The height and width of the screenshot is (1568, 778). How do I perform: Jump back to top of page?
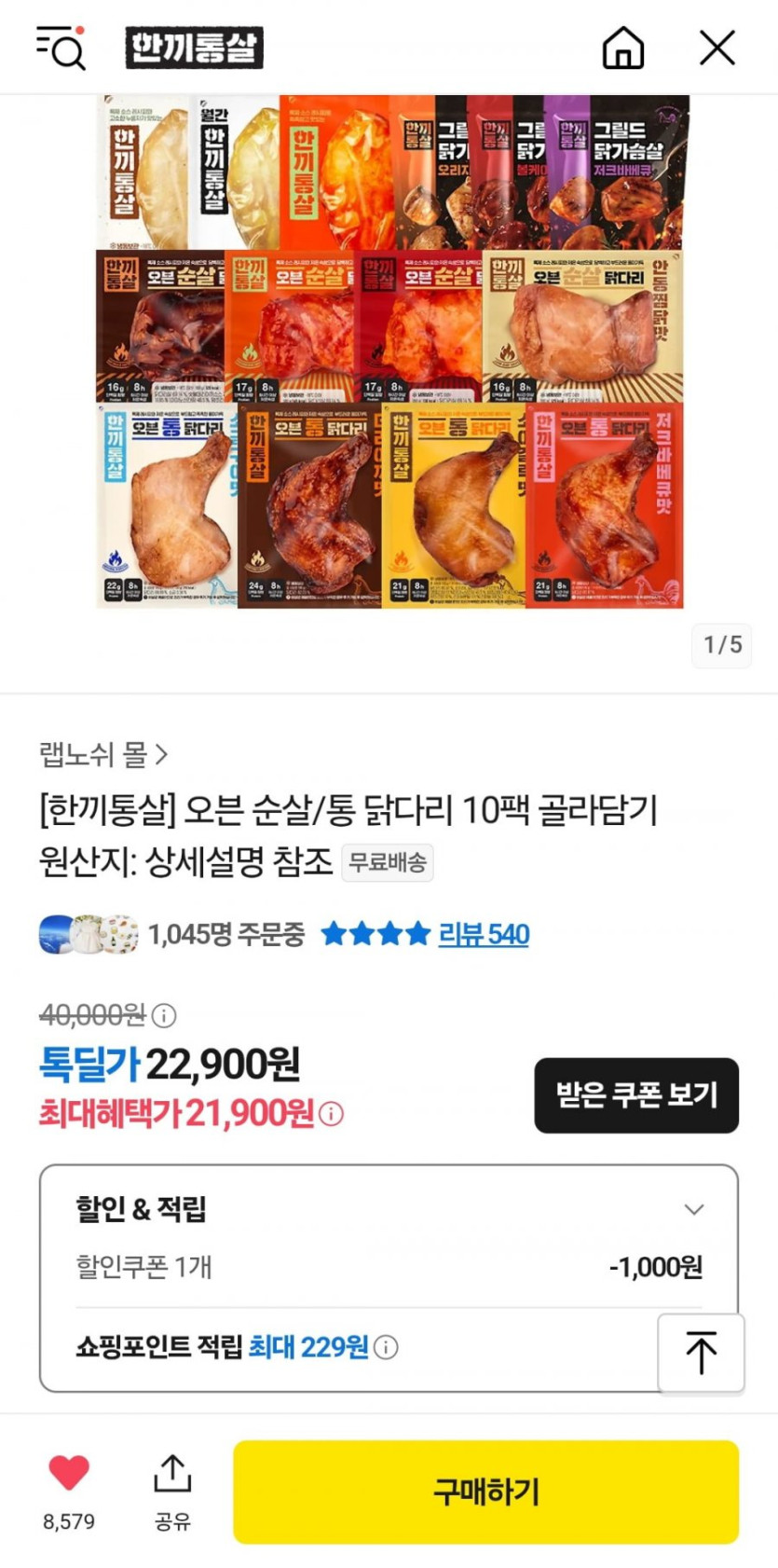pyautogui.click(x=701, y=1353)
